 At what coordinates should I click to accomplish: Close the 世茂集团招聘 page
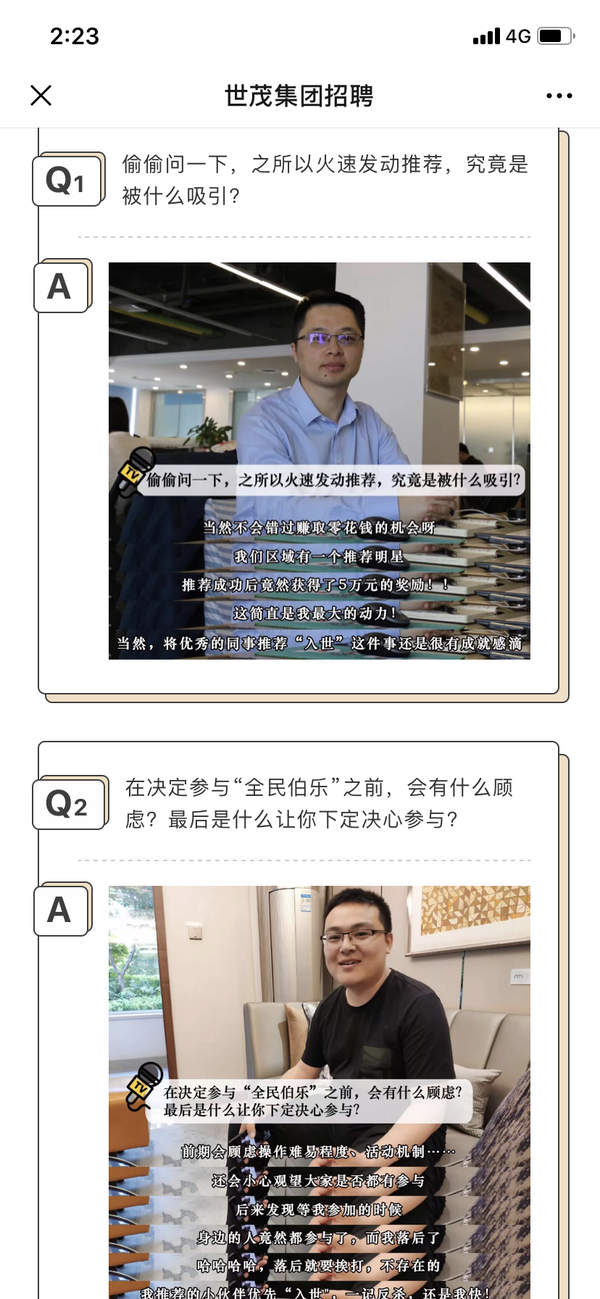click(41, 96)
